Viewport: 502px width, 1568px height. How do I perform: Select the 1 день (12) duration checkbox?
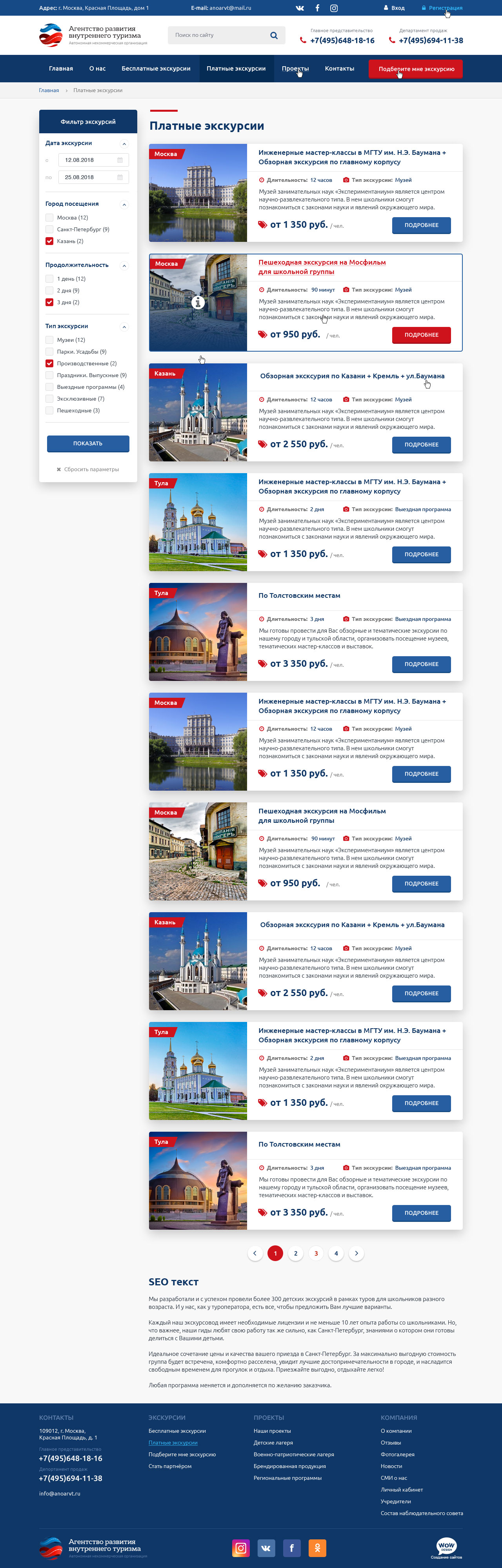(x=49, y=279)
